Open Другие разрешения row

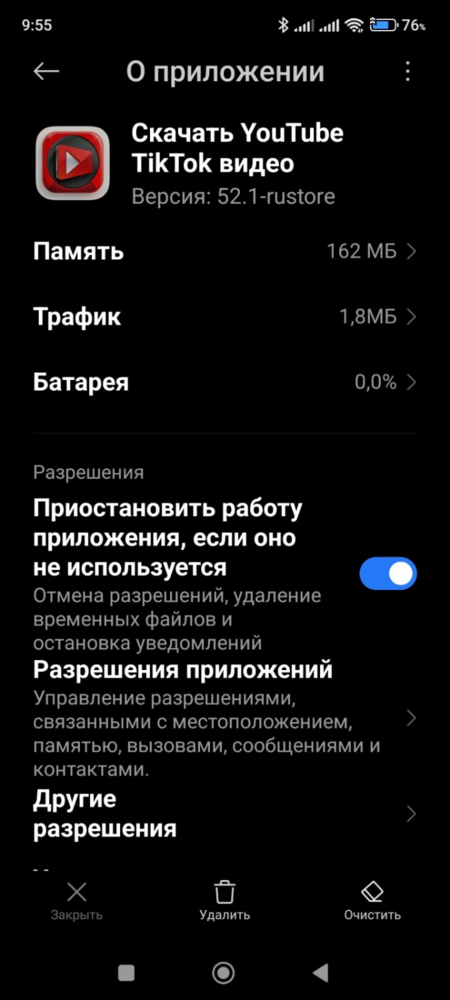point(225,814)
